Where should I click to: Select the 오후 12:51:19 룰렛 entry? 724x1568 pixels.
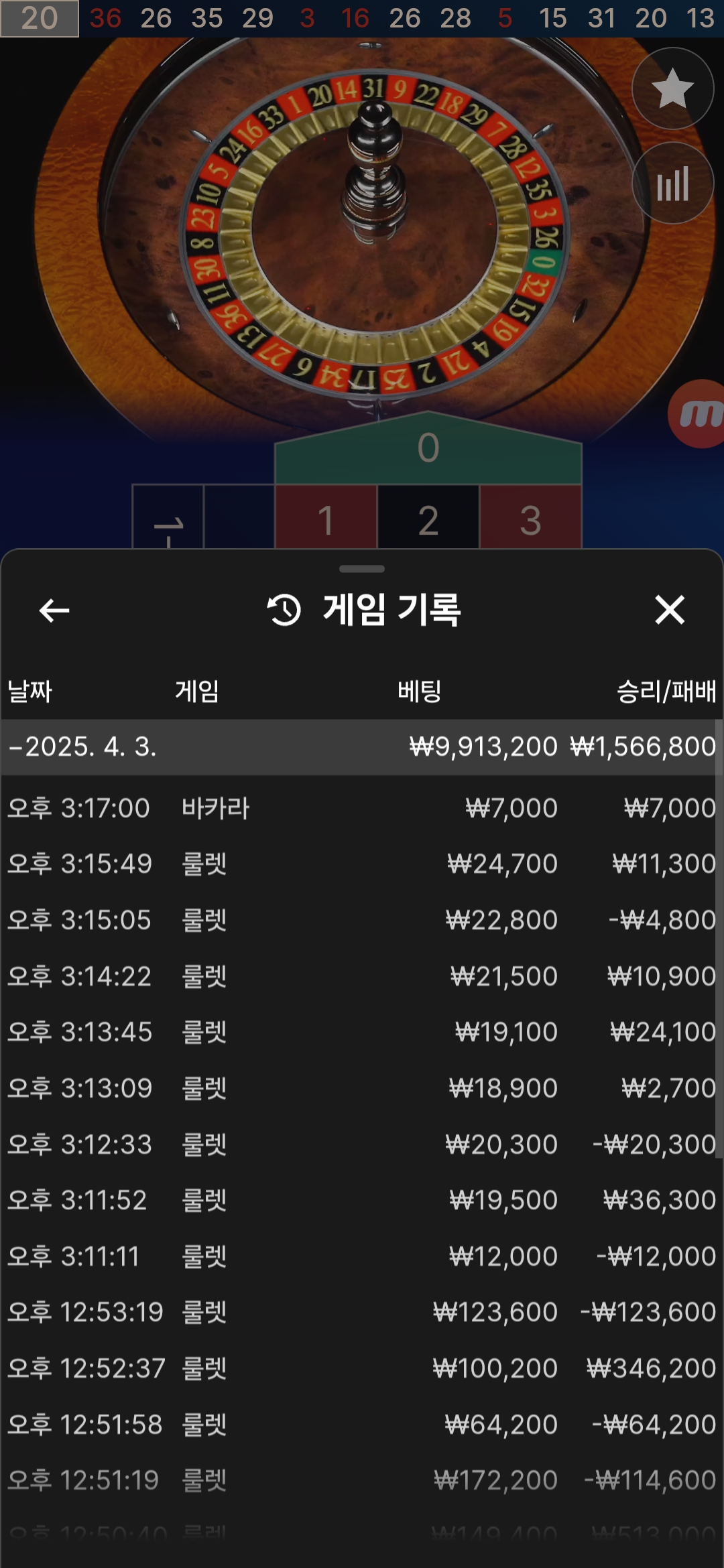pyautogui.click(x=362, y=1480)
